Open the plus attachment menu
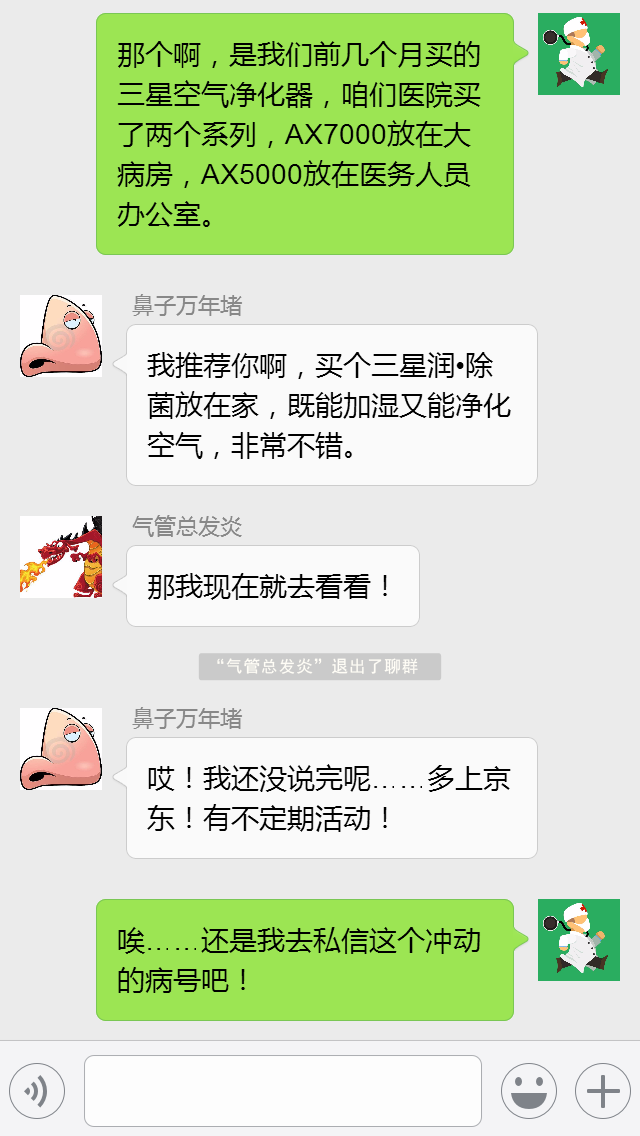This screenshot has width=640, height=1136. [x=602, y=1091]
